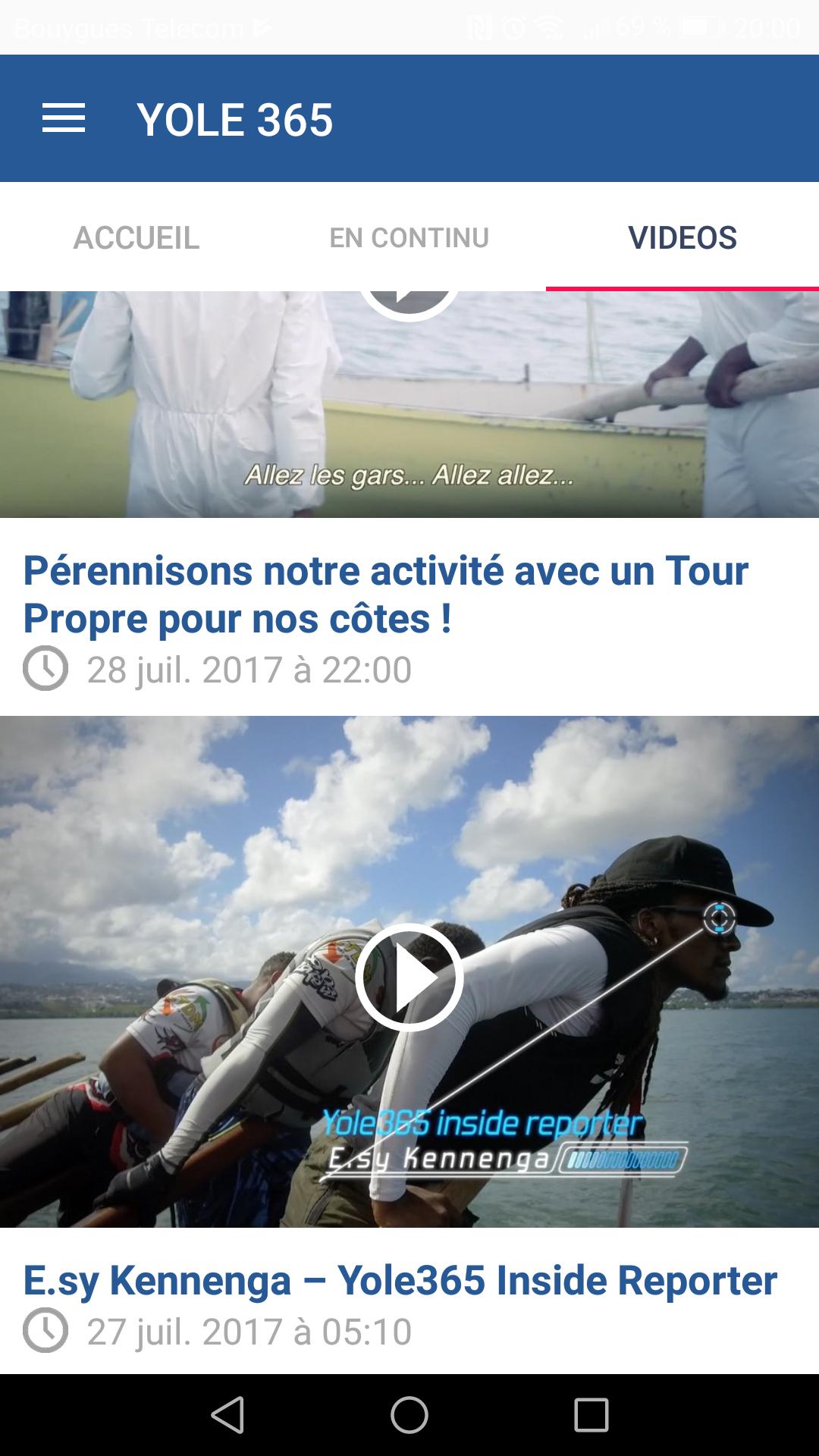819x1456 pixels.
Task: Select the Videos tab
Action: pos(682,237)
